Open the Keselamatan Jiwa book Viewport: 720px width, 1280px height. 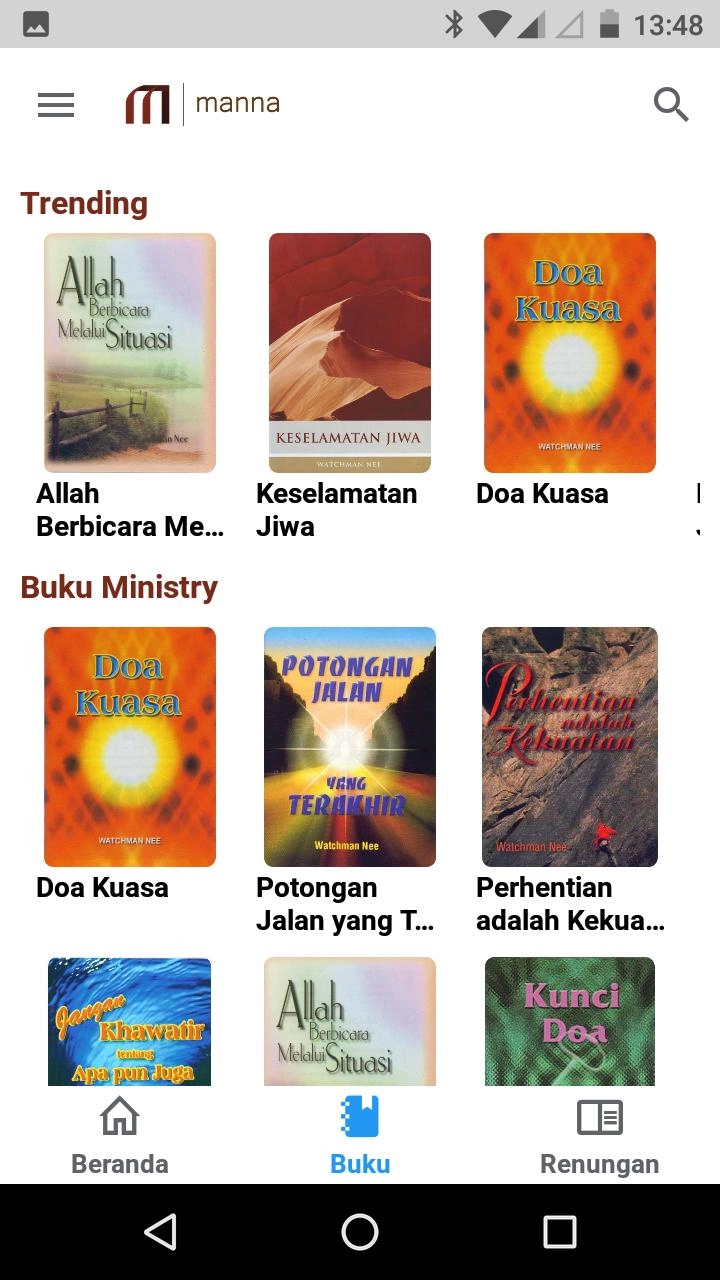point(350,353)
